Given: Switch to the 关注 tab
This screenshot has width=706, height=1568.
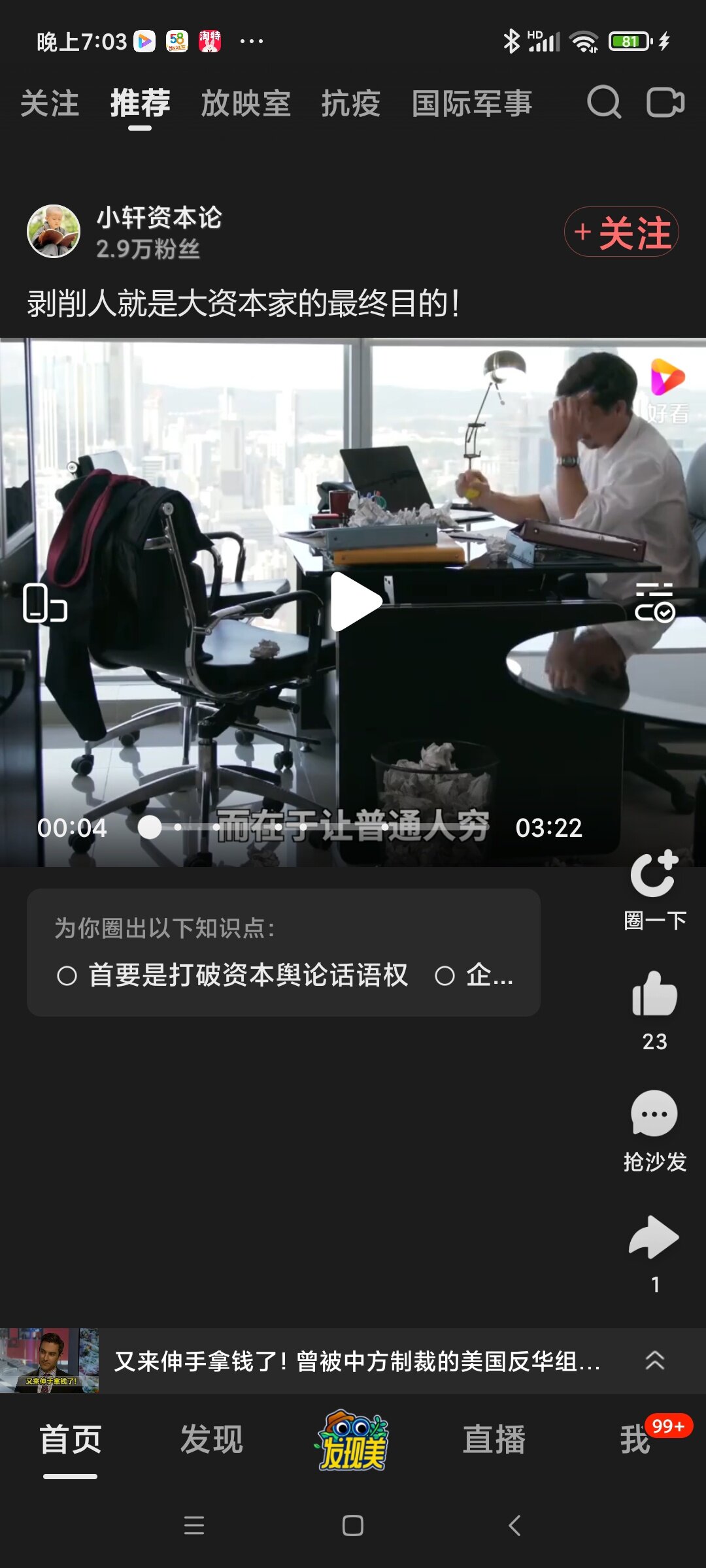Looking at the screenshot, I should point(50,104).
